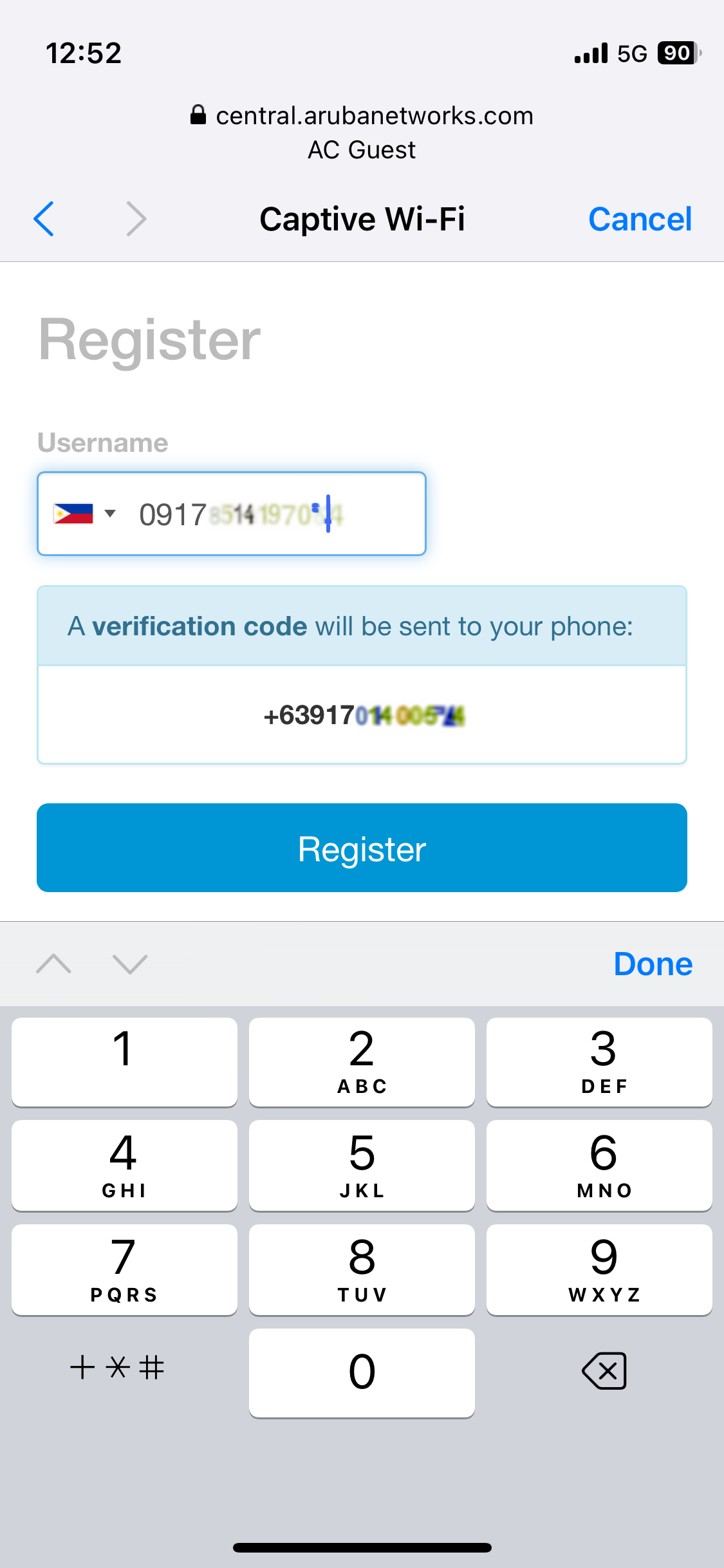Type digit 7 on the keypad

tap(124, 1269)
